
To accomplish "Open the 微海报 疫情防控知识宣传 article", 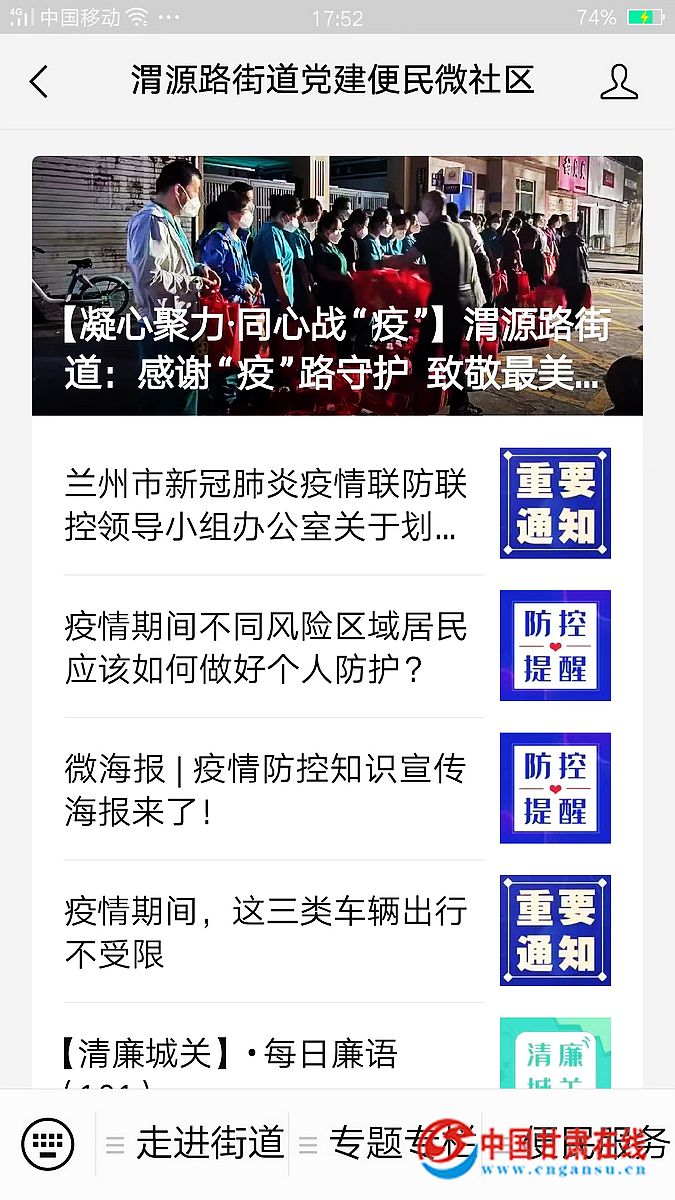I will click(x=337, y=788).
